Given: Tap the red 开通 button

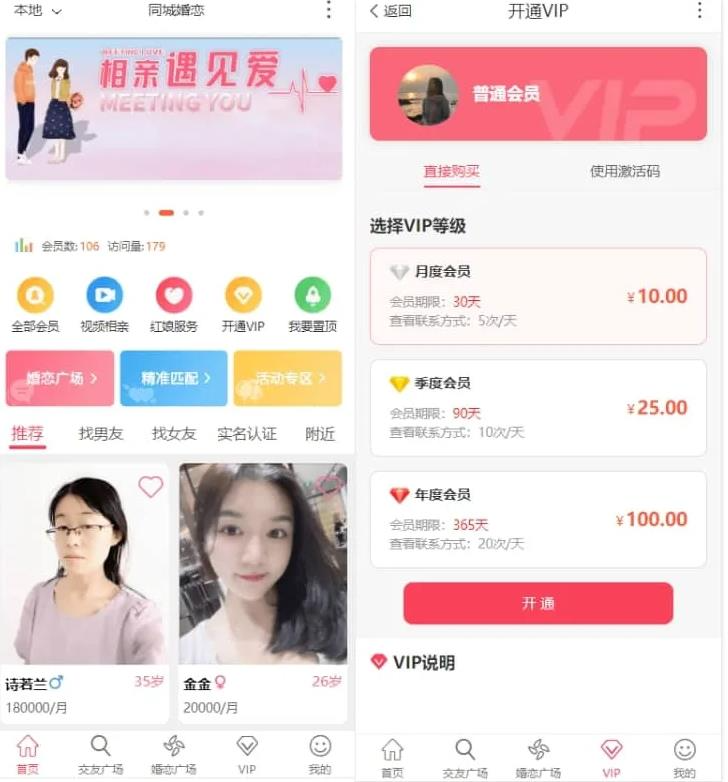Looking at the screenshot, I should [x=538, y=604].
